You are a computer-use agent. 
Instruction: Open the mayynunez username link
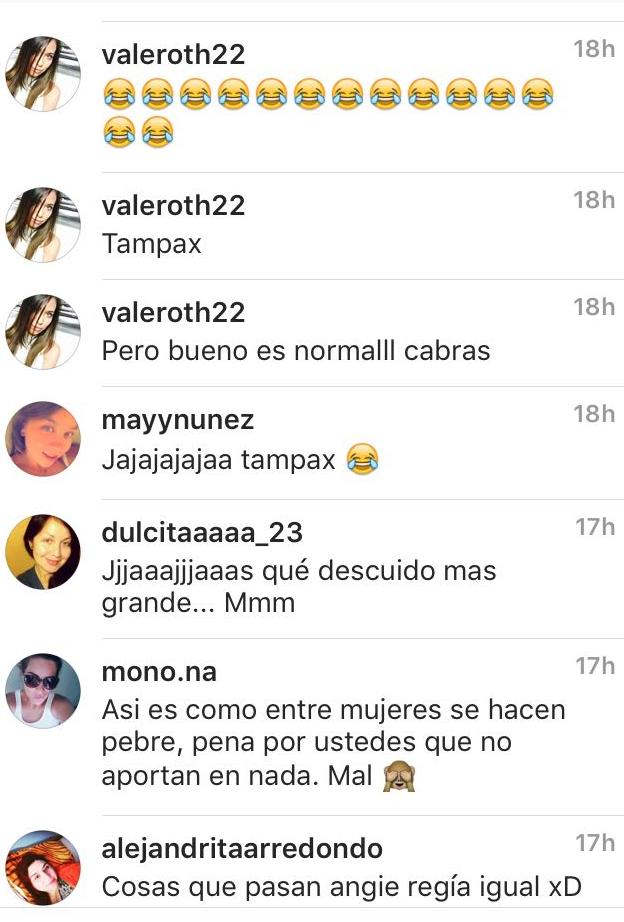click(x=178, y=420)
